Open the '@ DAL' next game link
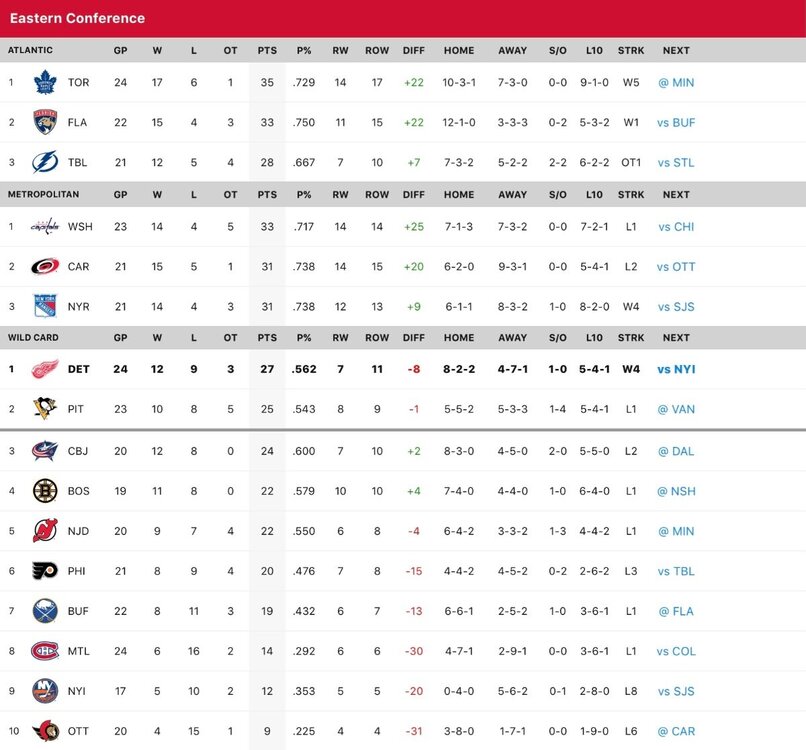This screenshot has width=806, height=750. (x=676, y=451)
